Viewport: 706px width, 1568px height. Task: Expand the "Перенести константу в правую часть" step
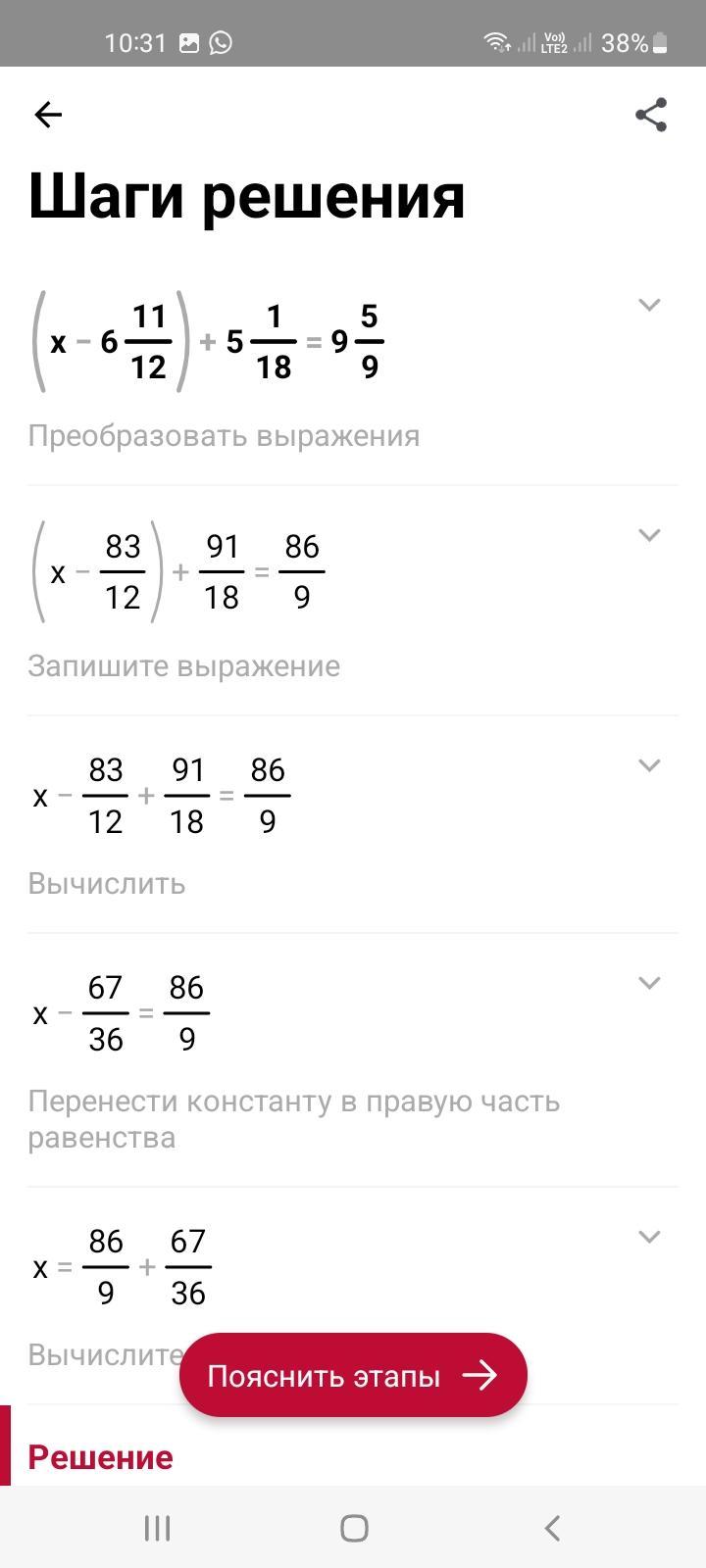click(649, 983)
